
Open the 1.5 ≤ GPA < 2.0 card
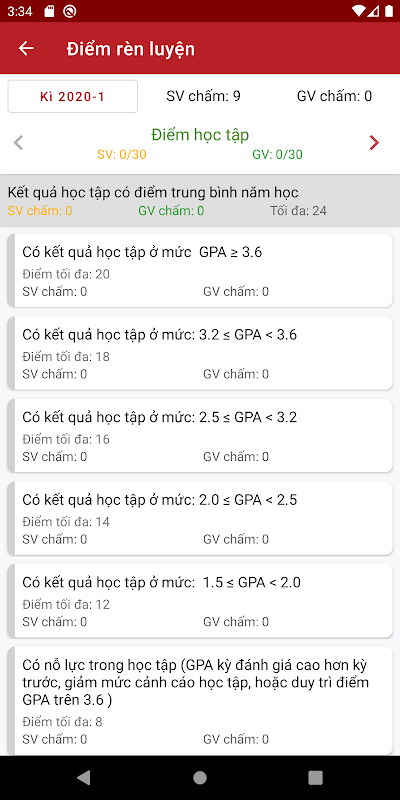pos(199,601)
